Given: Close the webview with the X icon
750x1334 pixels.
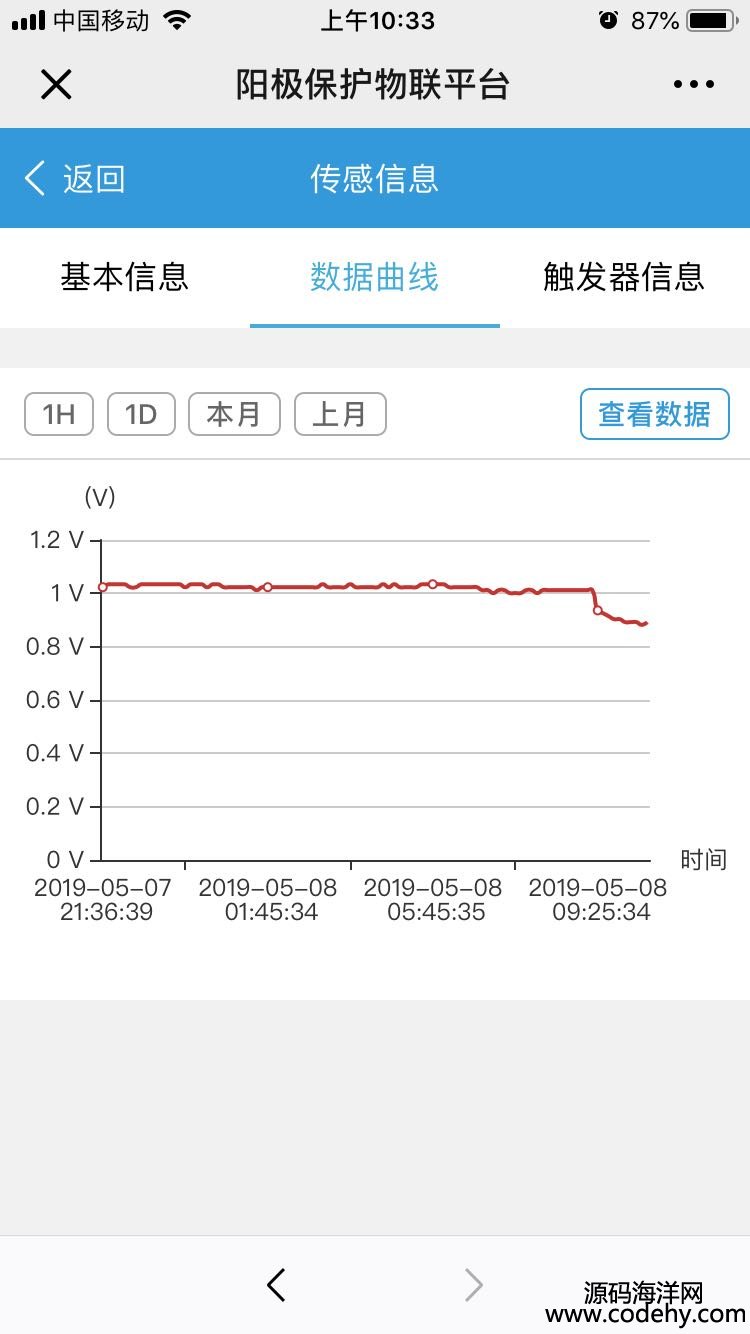Looking at the screenshot, I should (56, 85).
